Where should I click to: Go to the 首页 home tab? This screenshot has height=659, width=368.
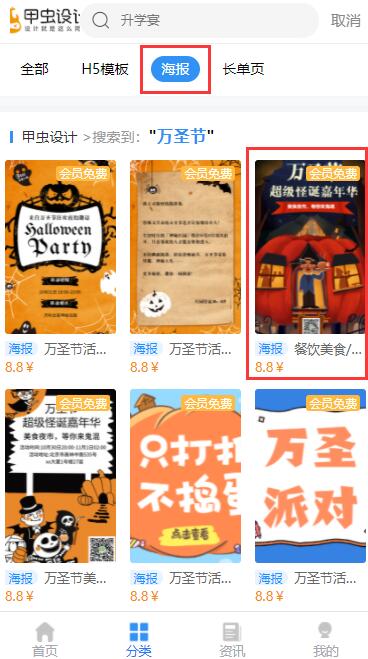click(x=45, y=639)
